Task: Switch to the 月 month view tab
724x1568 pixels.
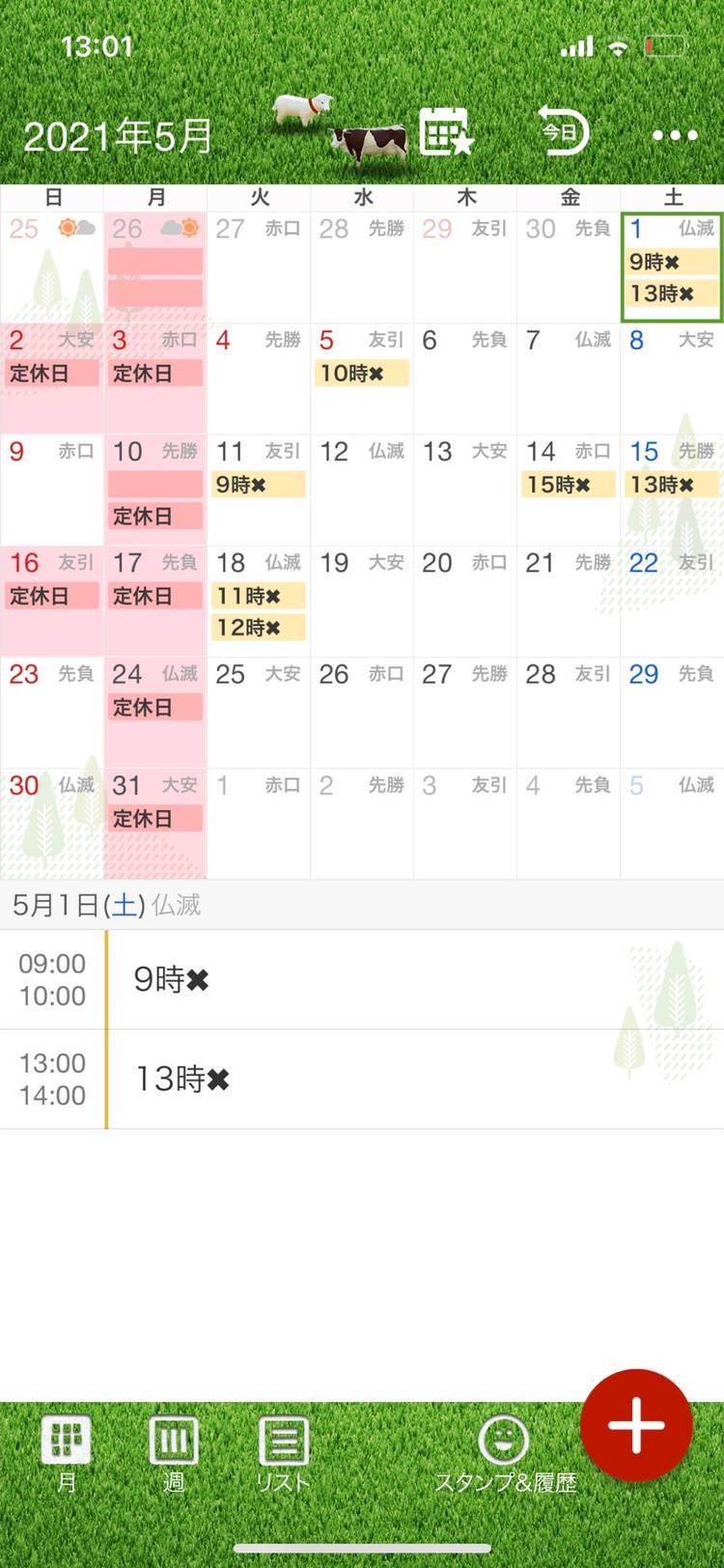Action: pyautogui.click(x=67, y=1452)
